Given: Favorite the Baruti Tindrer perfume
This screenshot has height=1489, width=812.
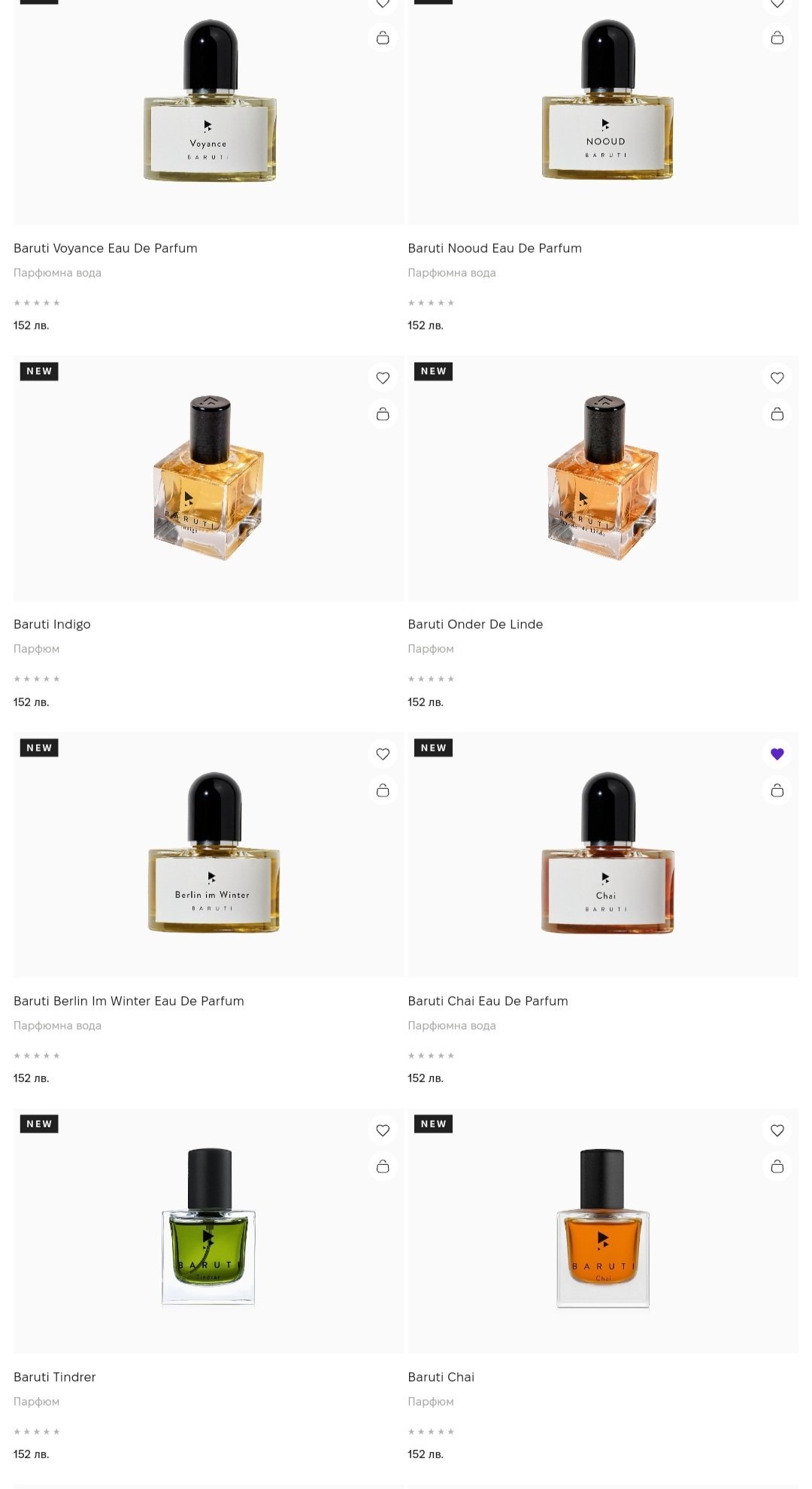Looking at the screenshot, I should 383,1130.
